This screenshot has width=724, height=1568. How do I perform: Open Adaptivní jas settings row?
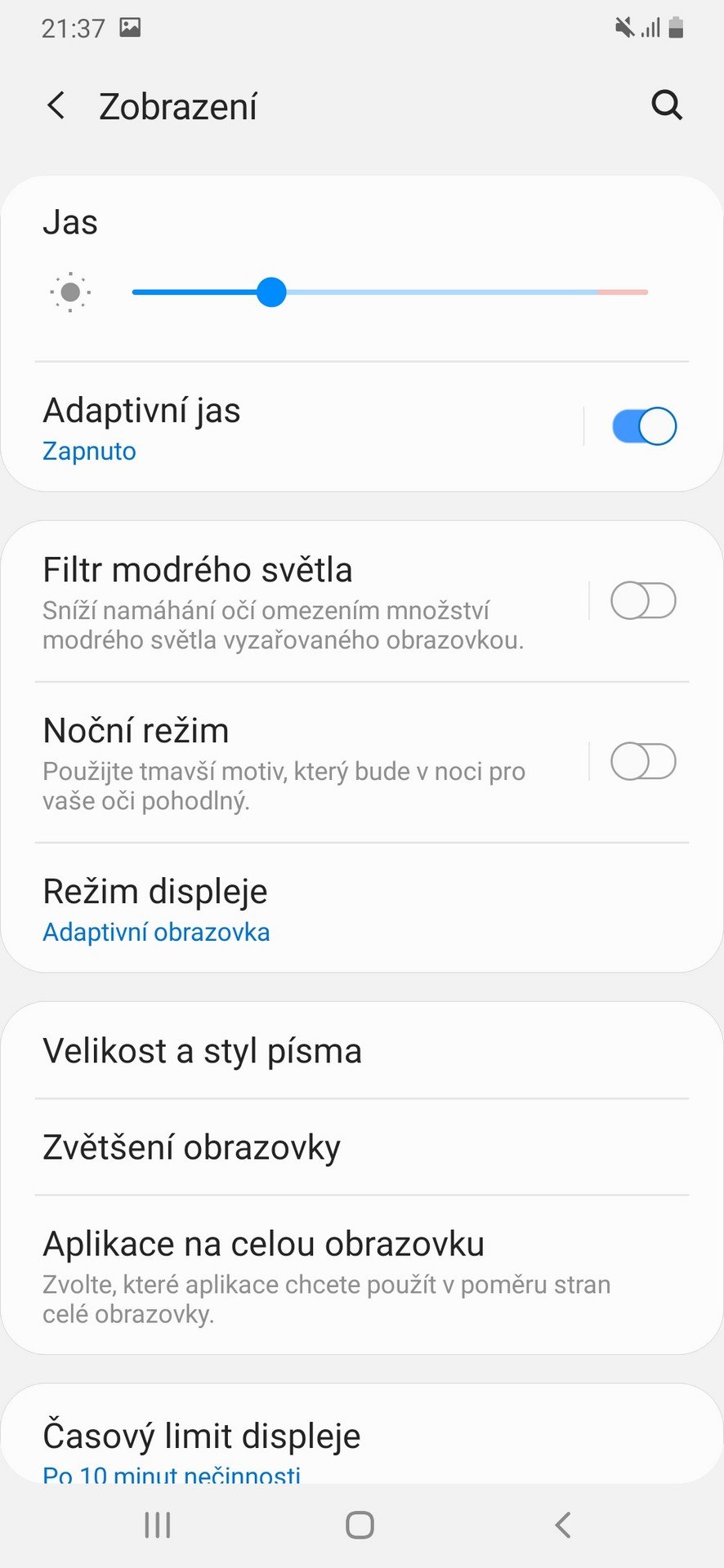point(311,428)
